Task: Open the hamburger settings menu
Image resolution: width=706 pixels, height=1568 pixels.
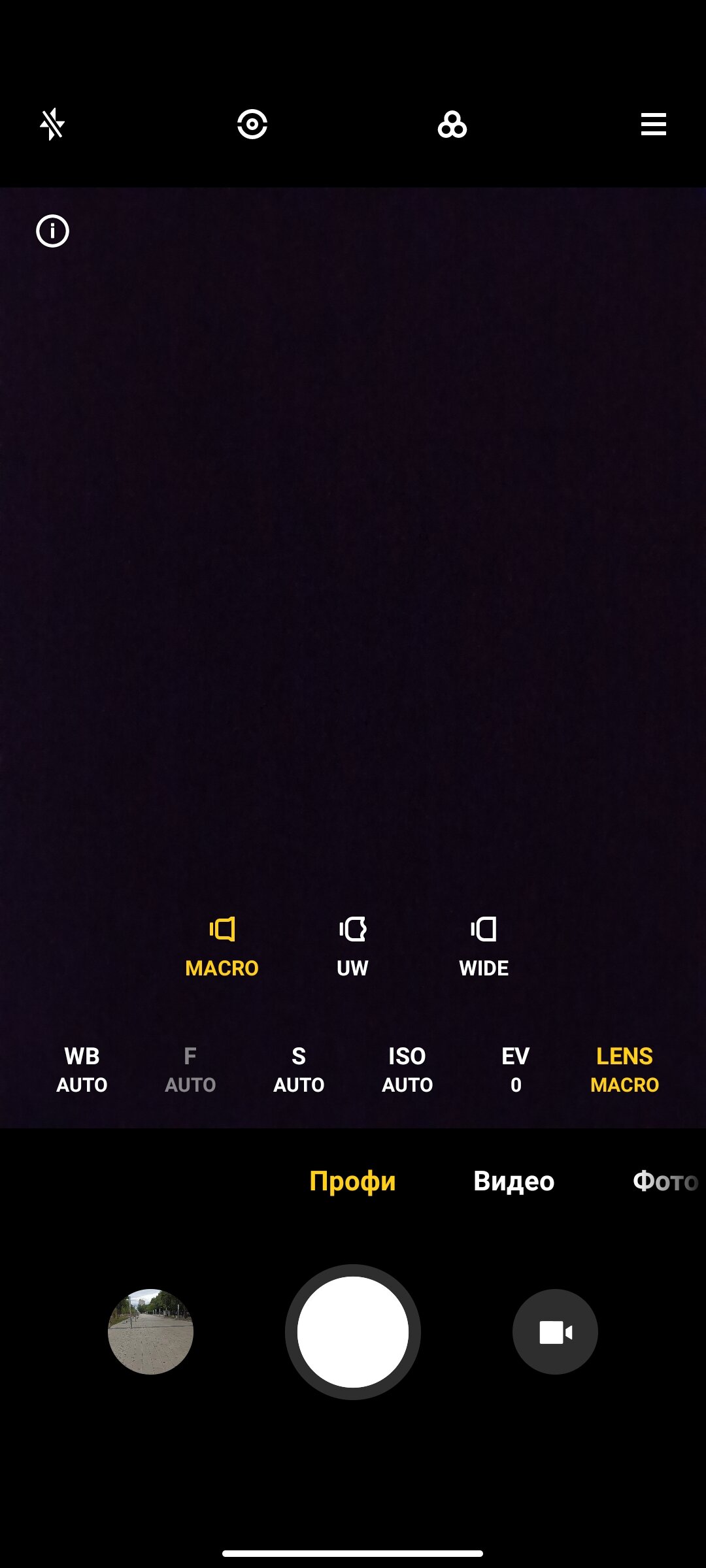Action: coord(653,124)
